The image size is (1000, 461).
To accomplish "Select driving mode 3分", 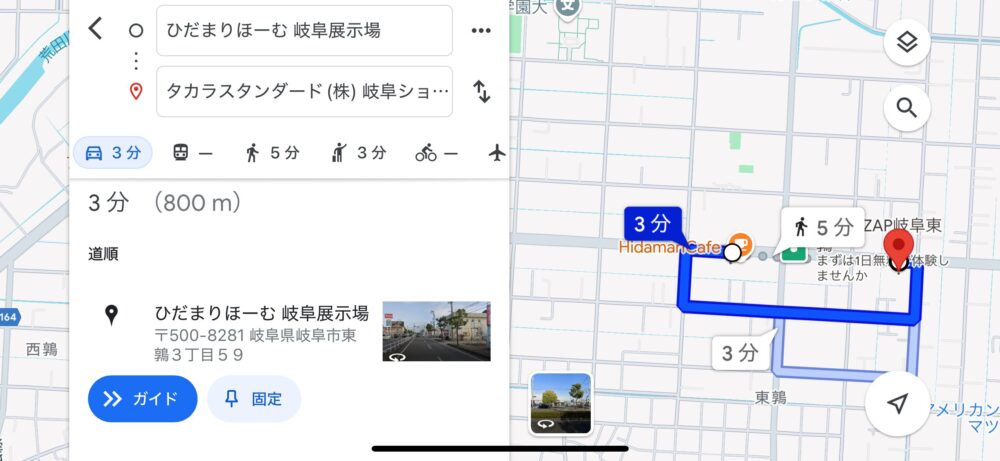I will [113, 153].
